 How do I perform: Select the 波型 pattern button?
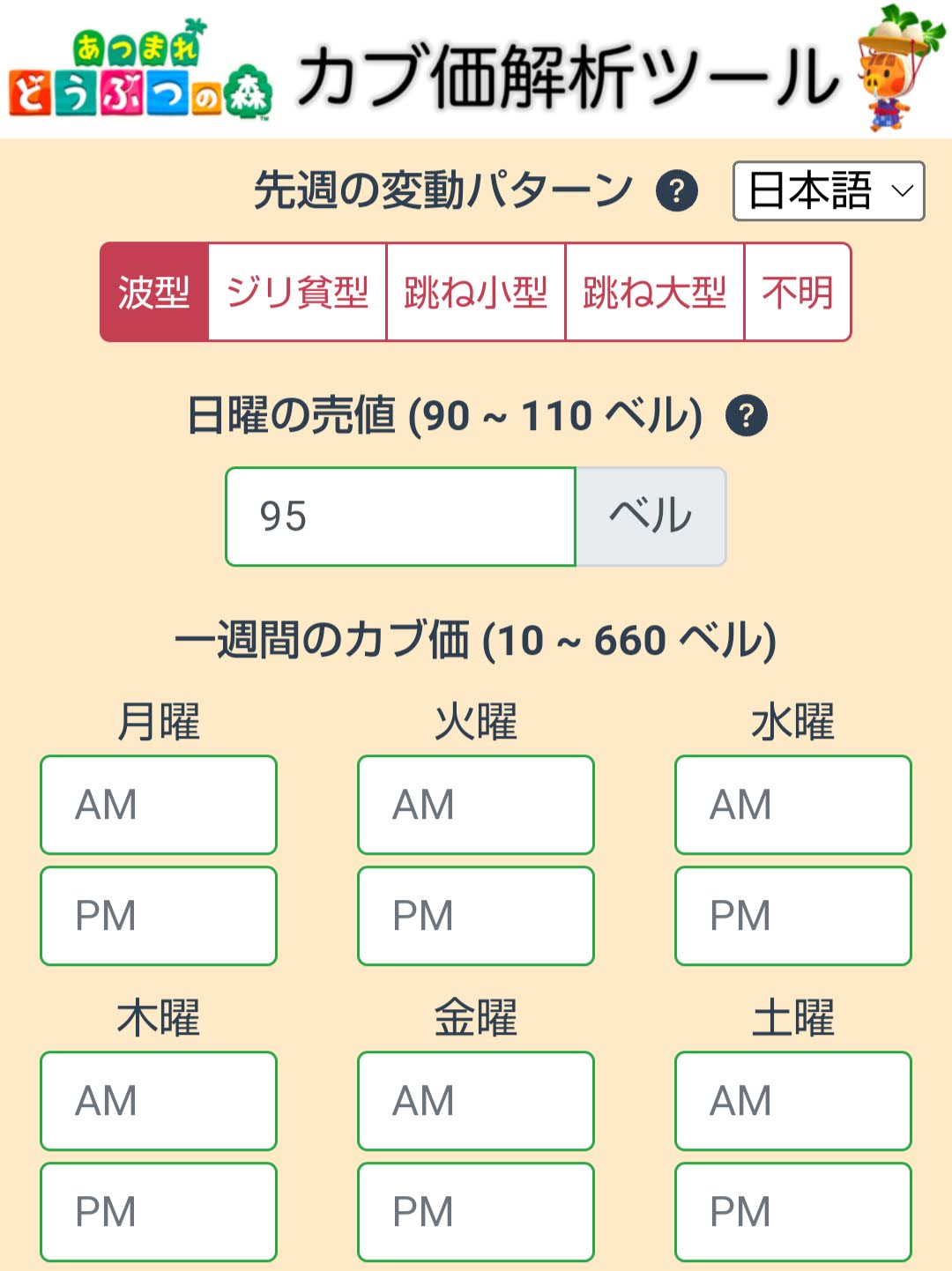click(154, 292)
